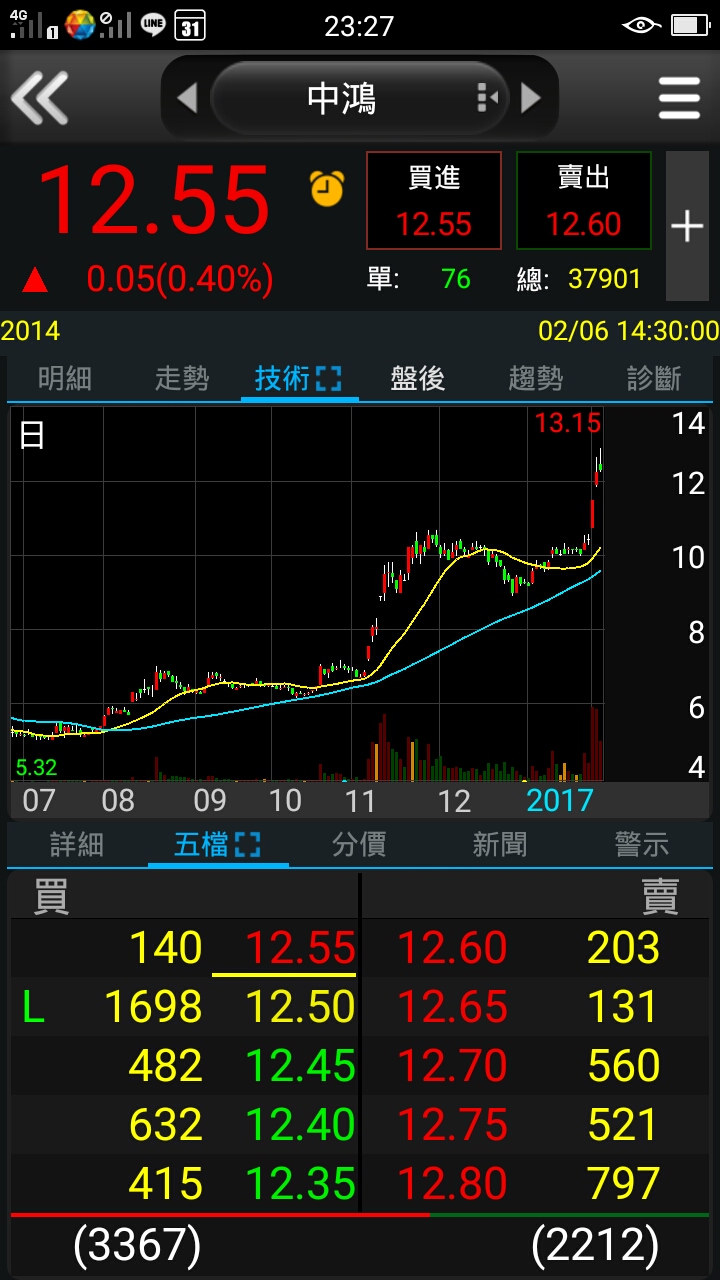Expand the 技術 chart tab
Screen dimensions: 720x1280
pyautogui.click(x=298, y=379)
